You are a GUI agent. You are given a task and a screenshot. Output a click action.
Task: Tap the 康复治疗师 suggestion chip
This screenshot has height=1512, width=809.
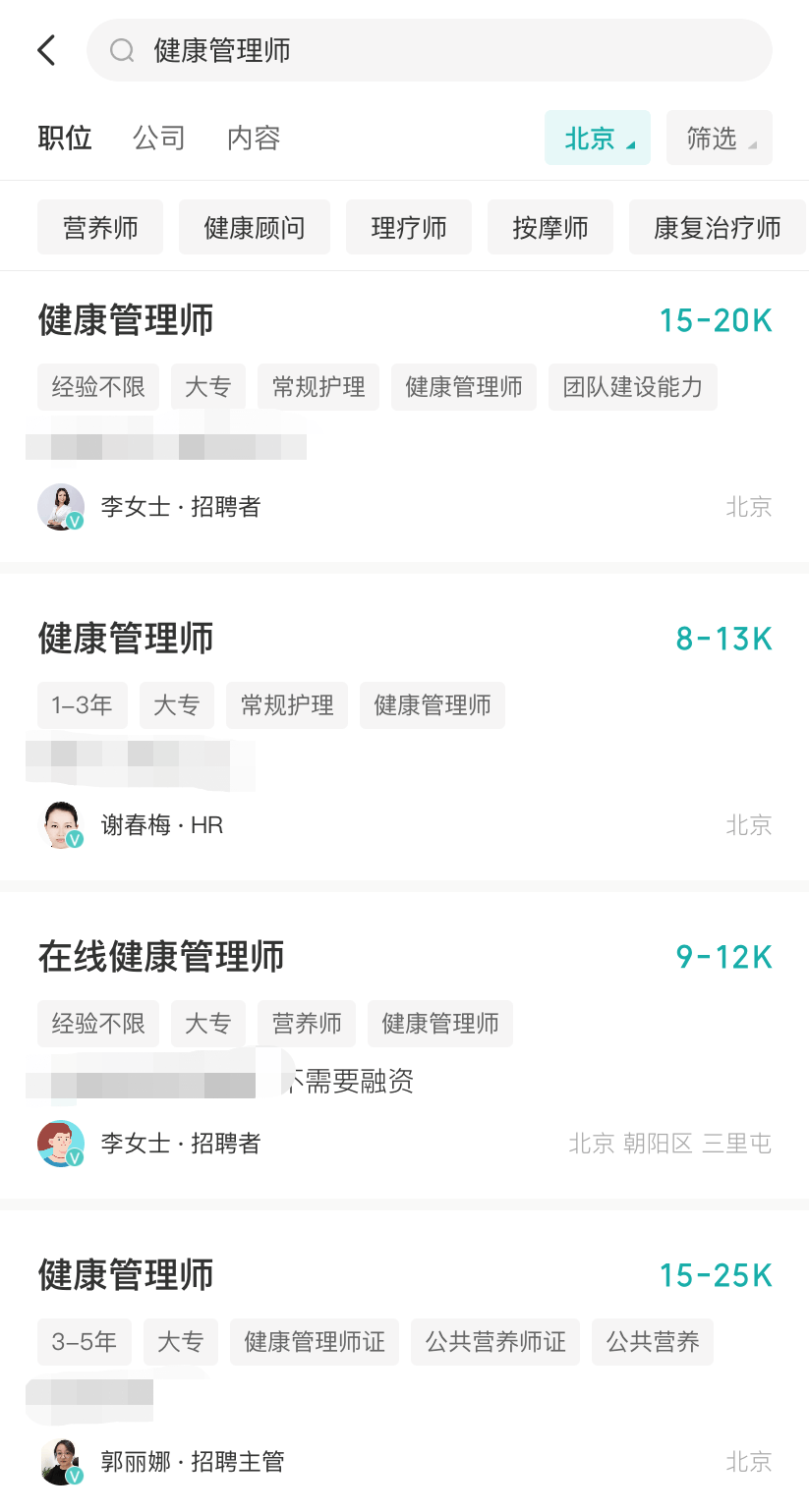tap(717, 228)
